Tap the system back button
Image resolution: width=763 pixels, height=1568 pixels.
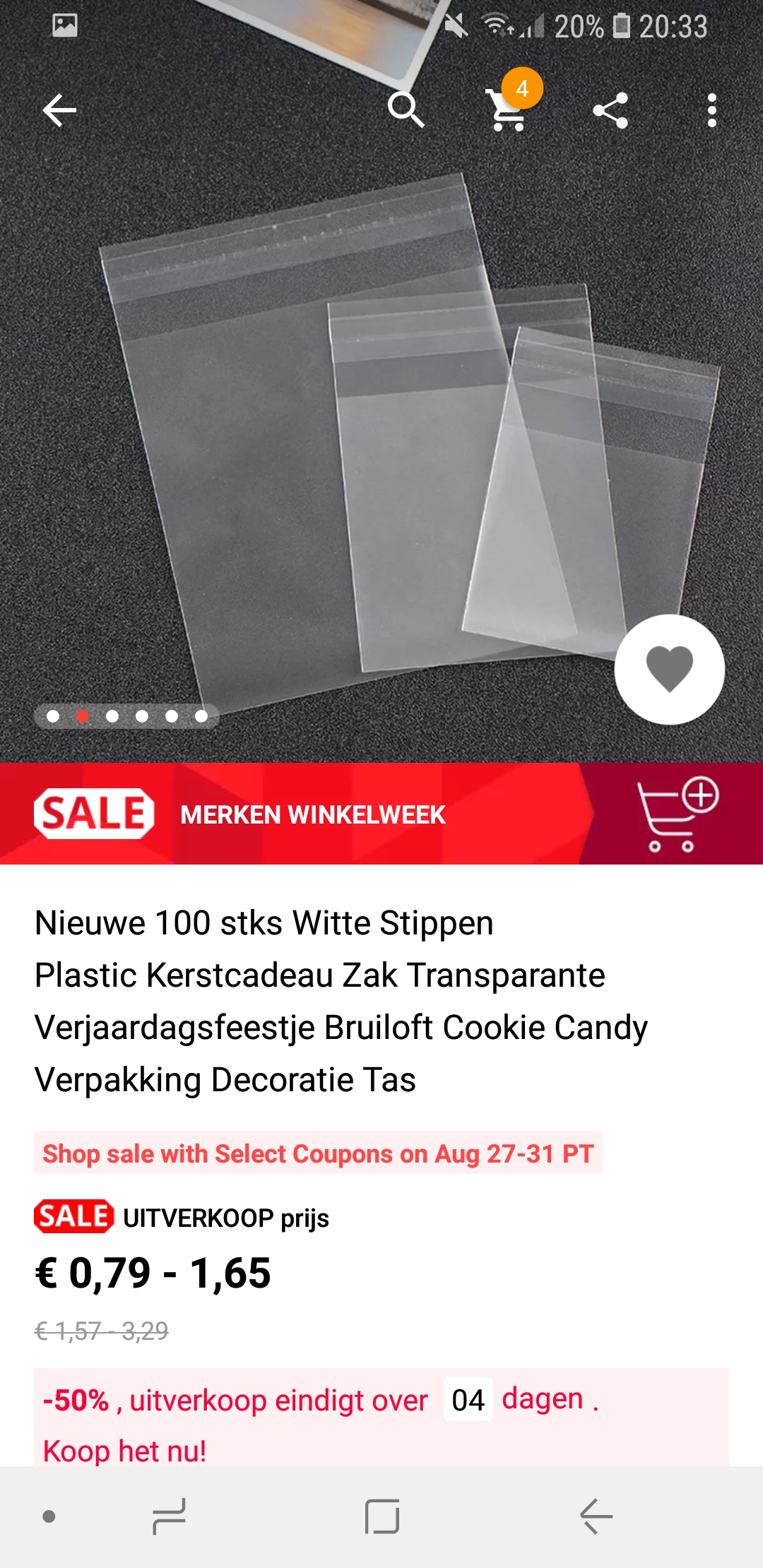(596, 1516)
